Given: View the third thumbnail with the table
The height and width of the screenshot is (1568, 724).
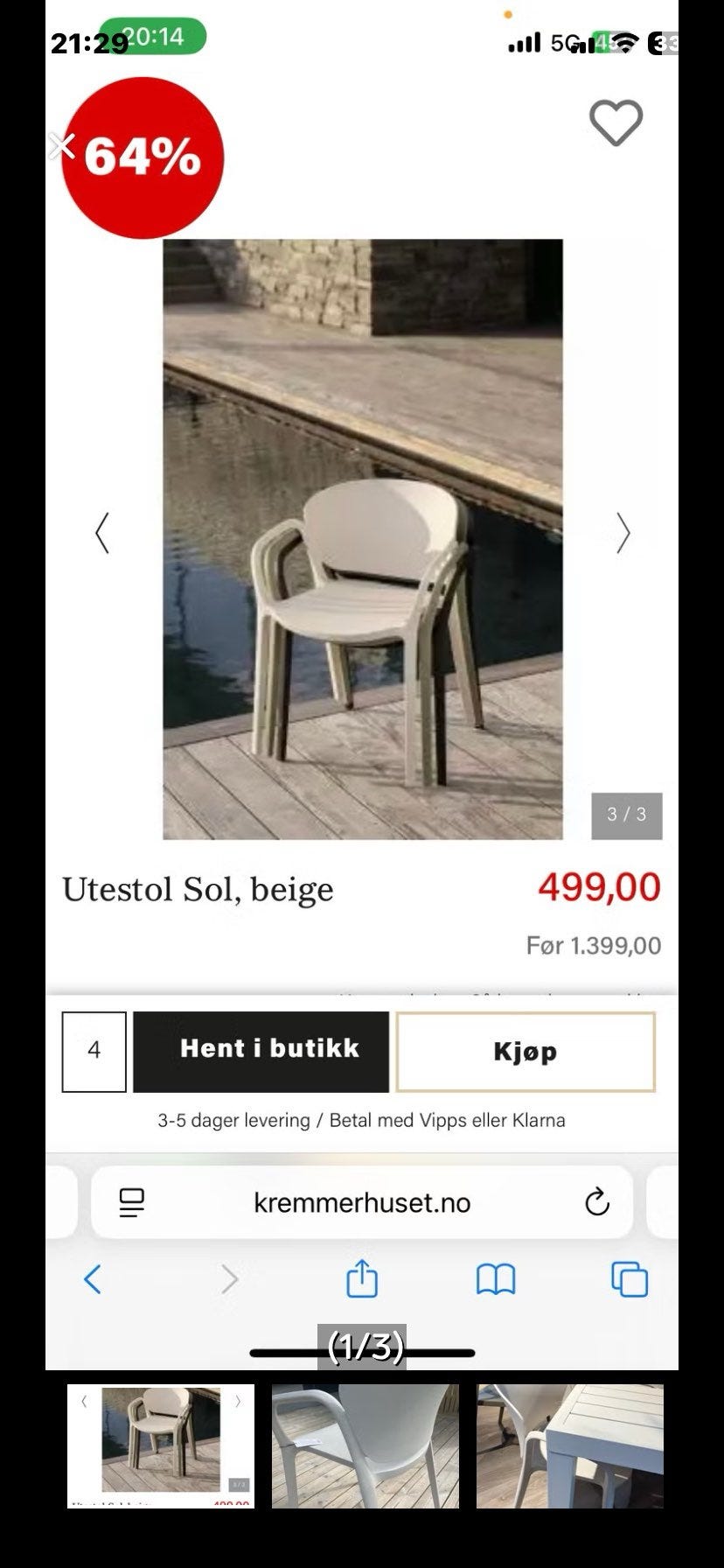Looking at the screenshot, I should pos(570,1446).
